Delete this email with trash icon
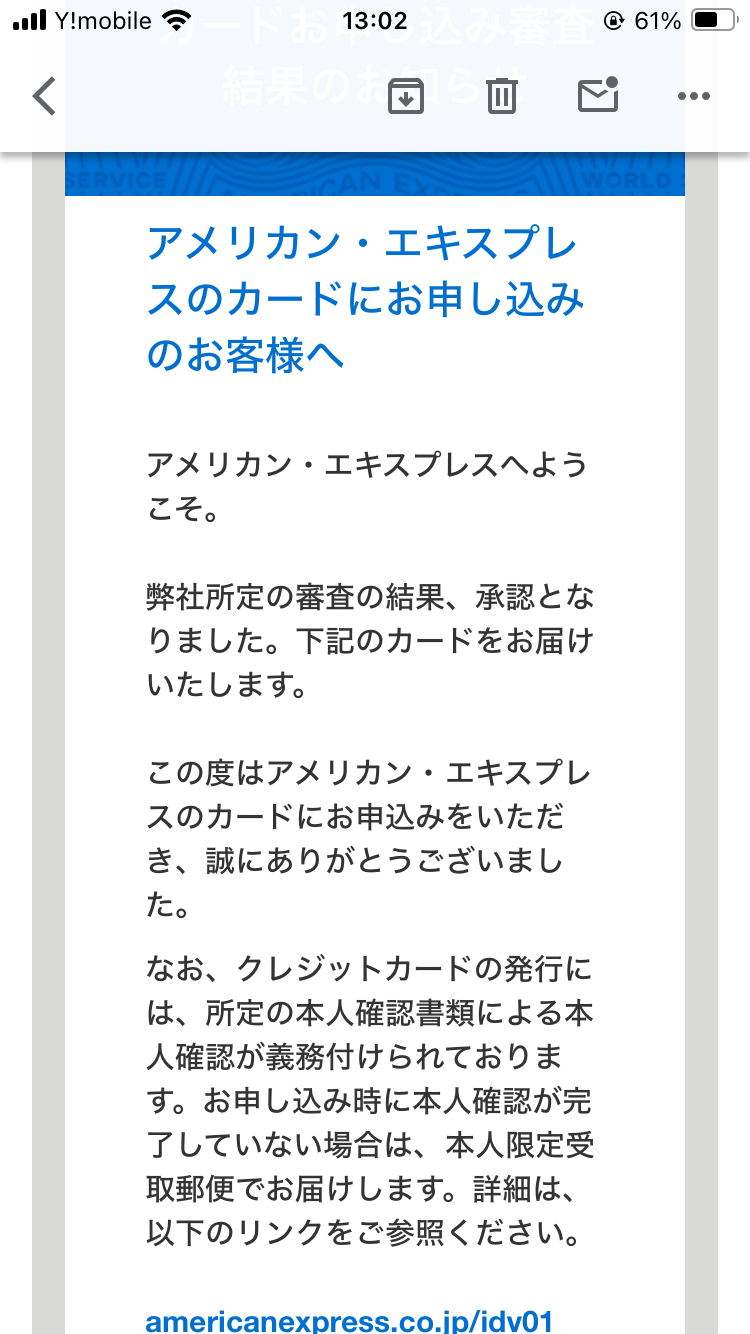The image size is (750, 1334). tap(502, 96)
